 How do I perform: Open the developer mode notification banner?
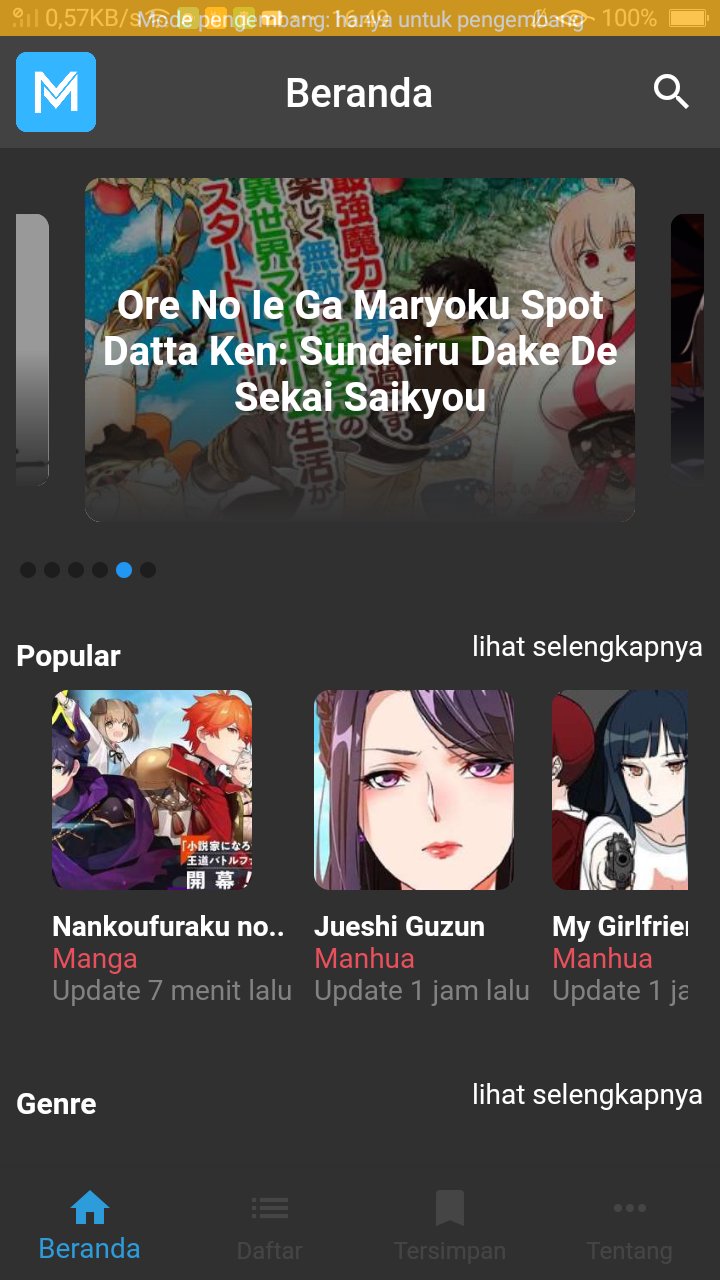point(360,17)
